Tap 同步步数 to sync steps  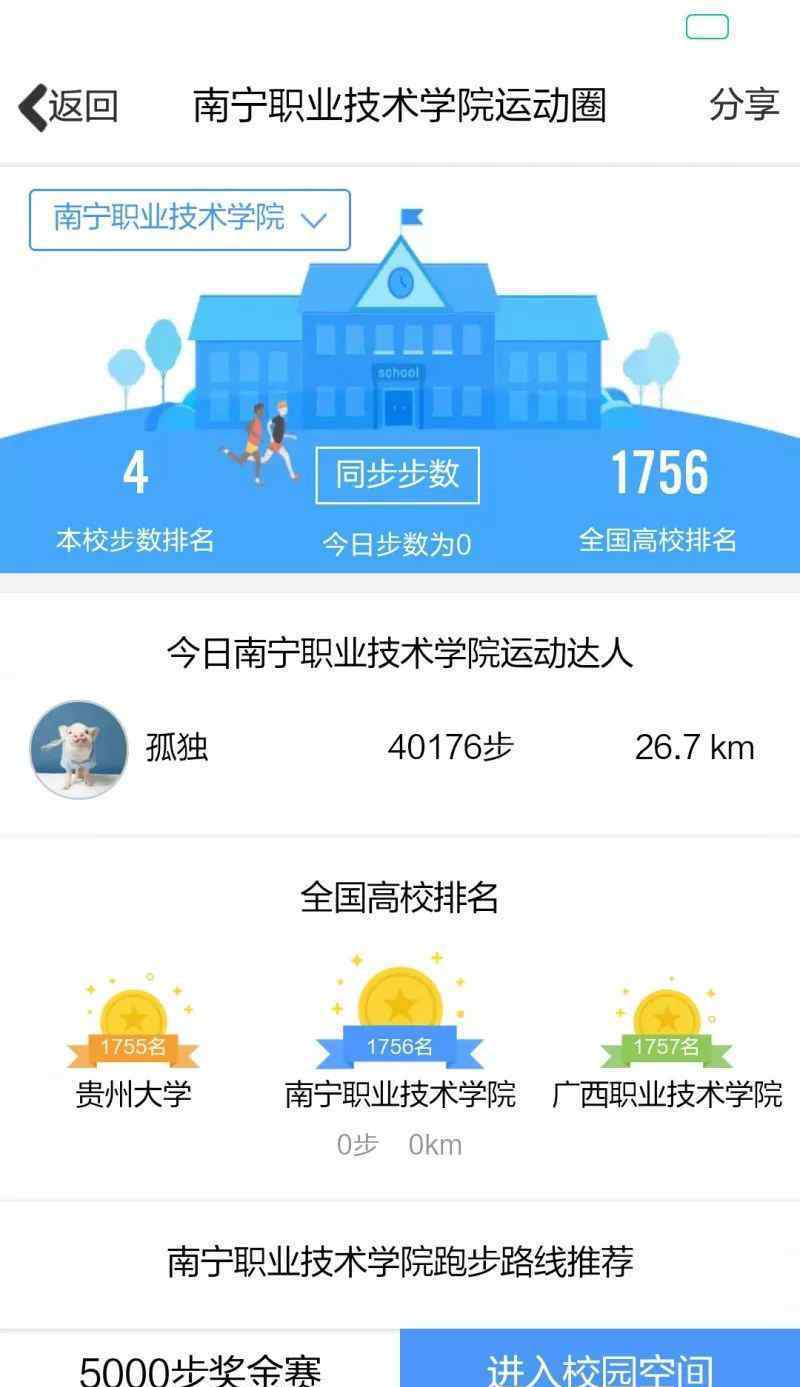pos(398,475)
